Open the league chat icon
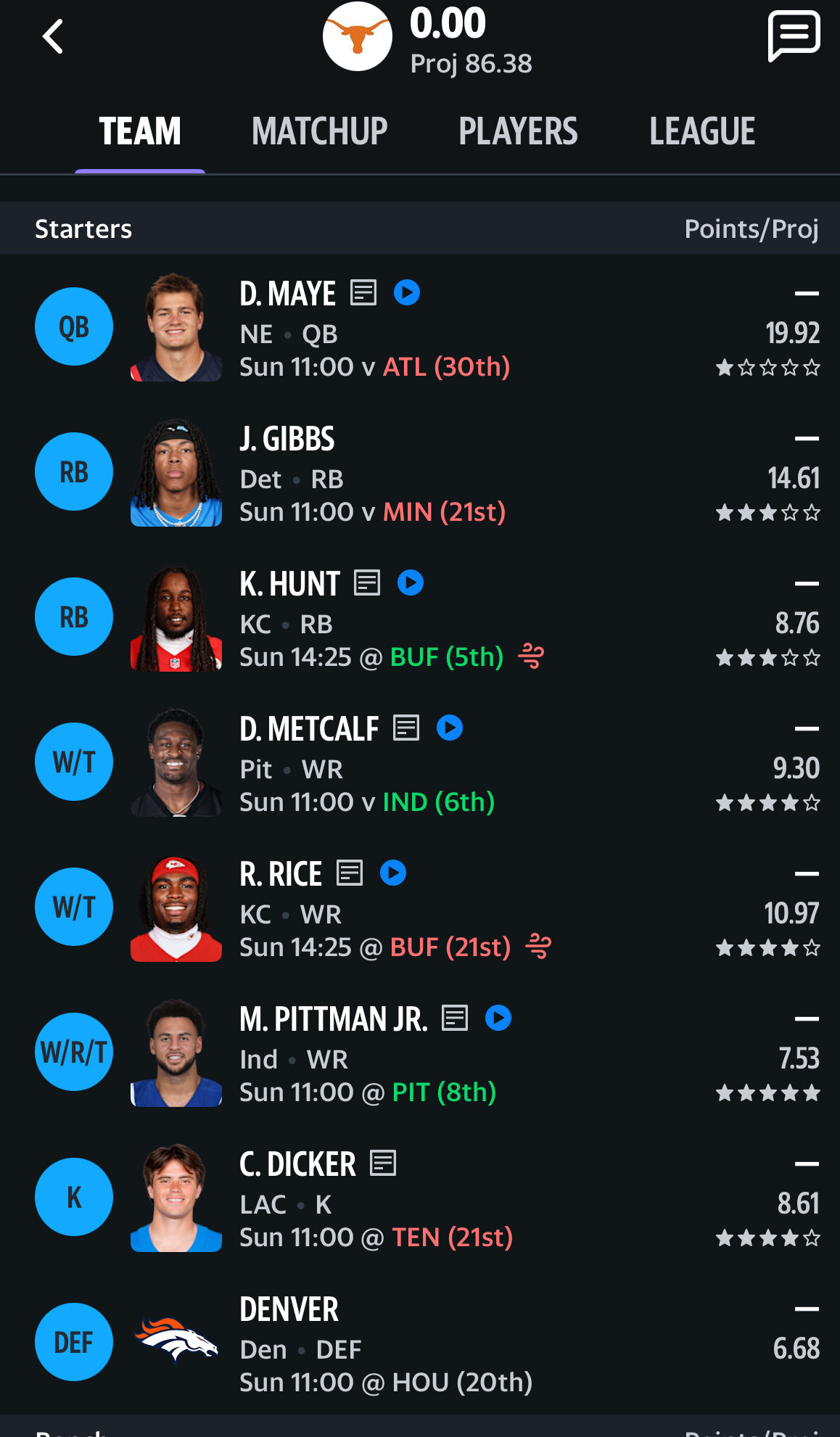This screenshot has height=1437, width=840. tap(794, 36)
